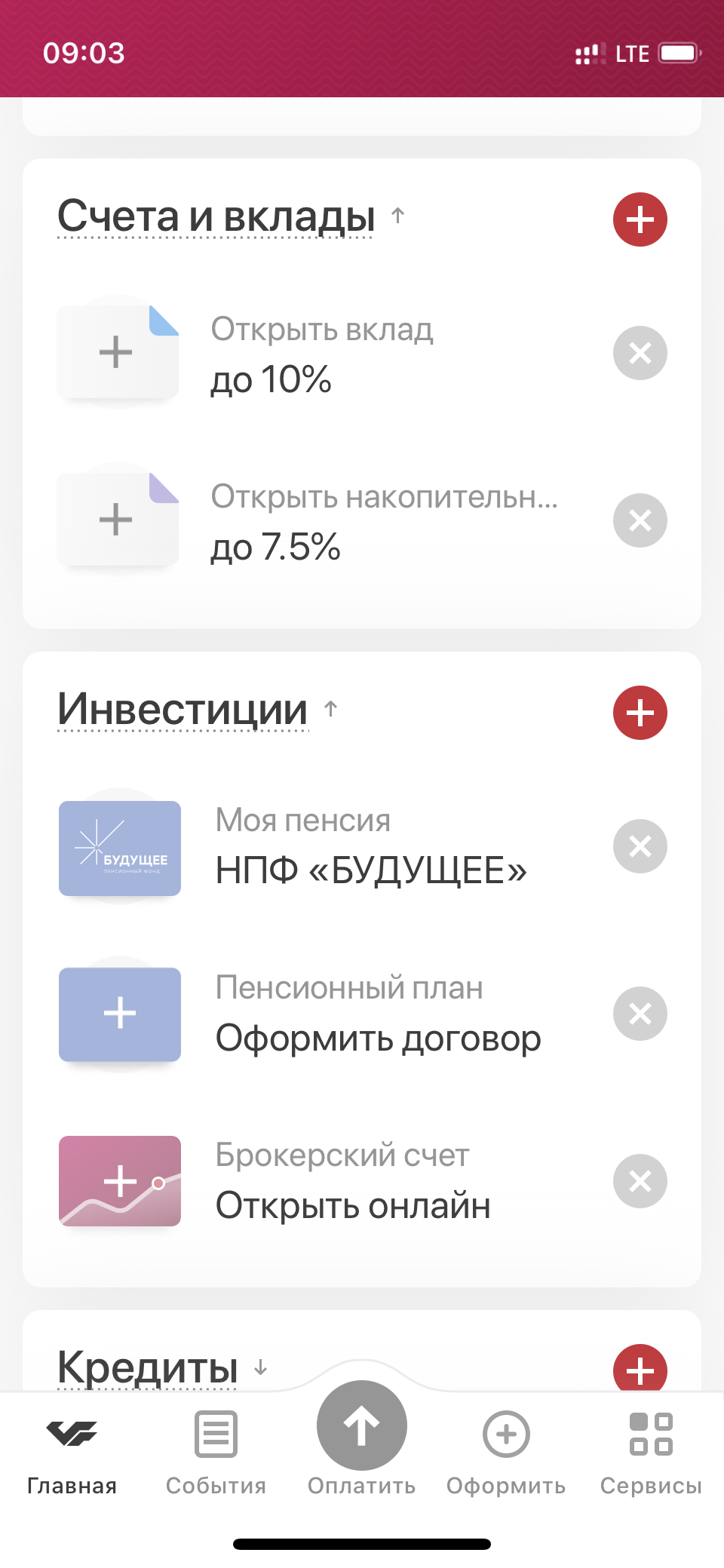724x1568 pixels.
Task: Dismiss the Открыть вклад offer
Action: tap(640, 353)
